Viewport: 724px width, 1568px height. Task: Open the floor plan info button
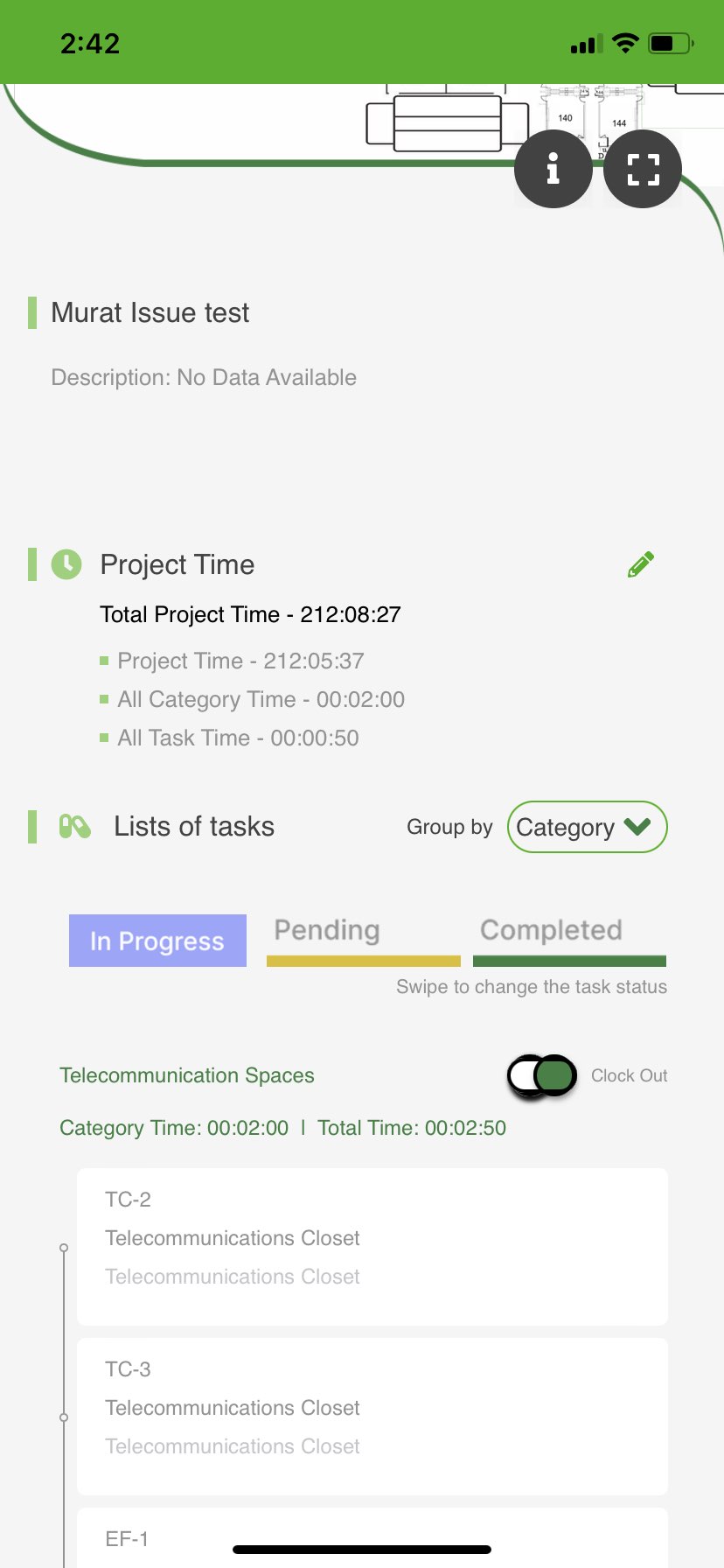(553, 169)
